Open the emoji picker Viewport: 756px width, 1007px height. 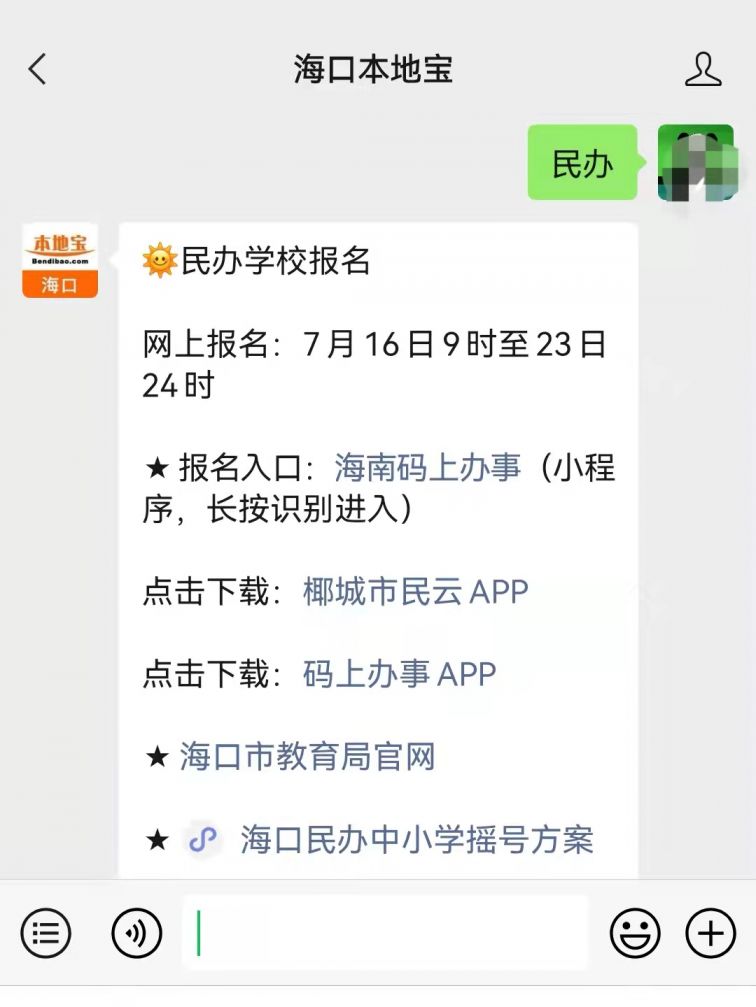[635, 934]
